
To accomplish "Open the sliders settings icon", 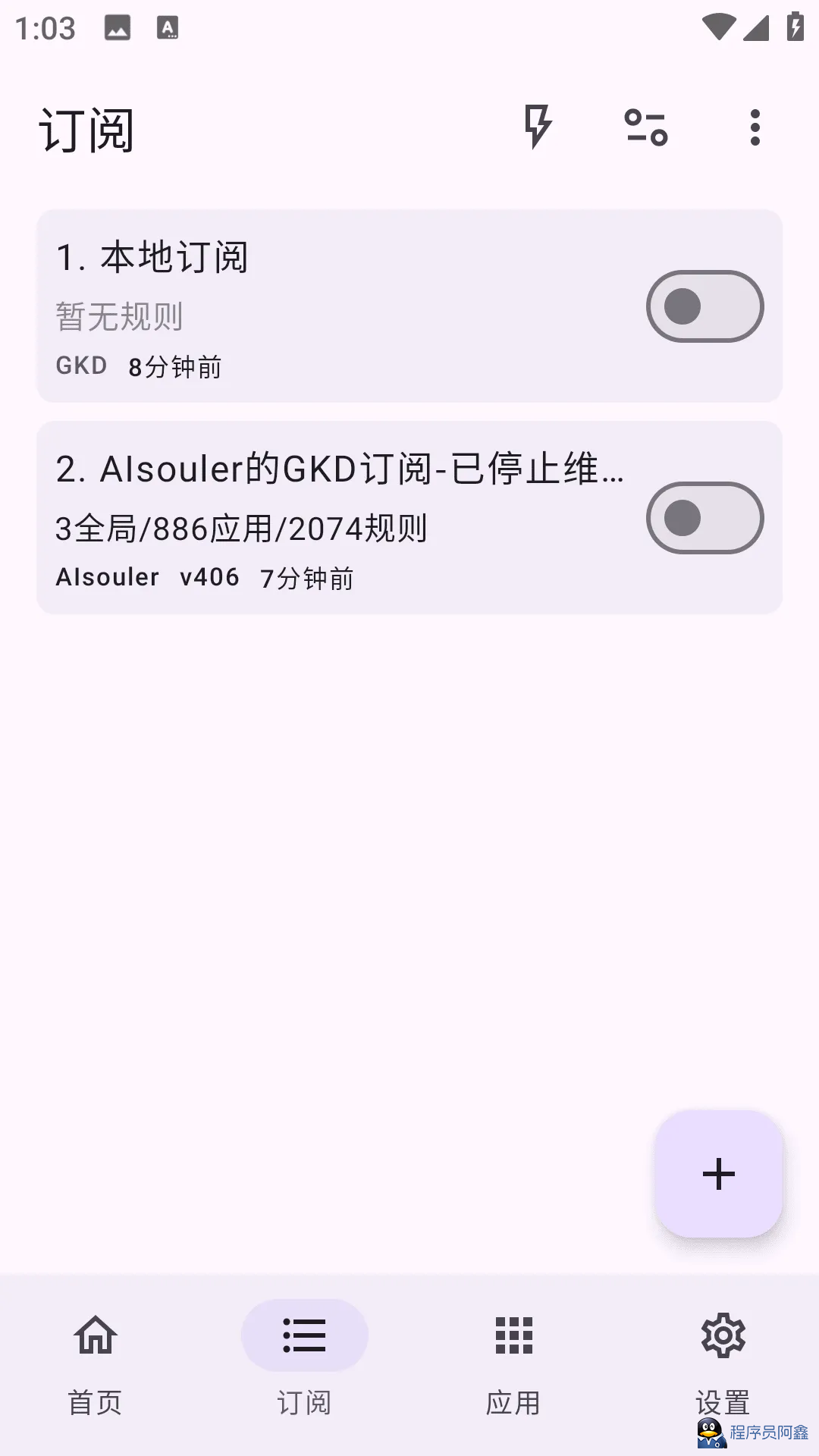I will tap(646, 127).
